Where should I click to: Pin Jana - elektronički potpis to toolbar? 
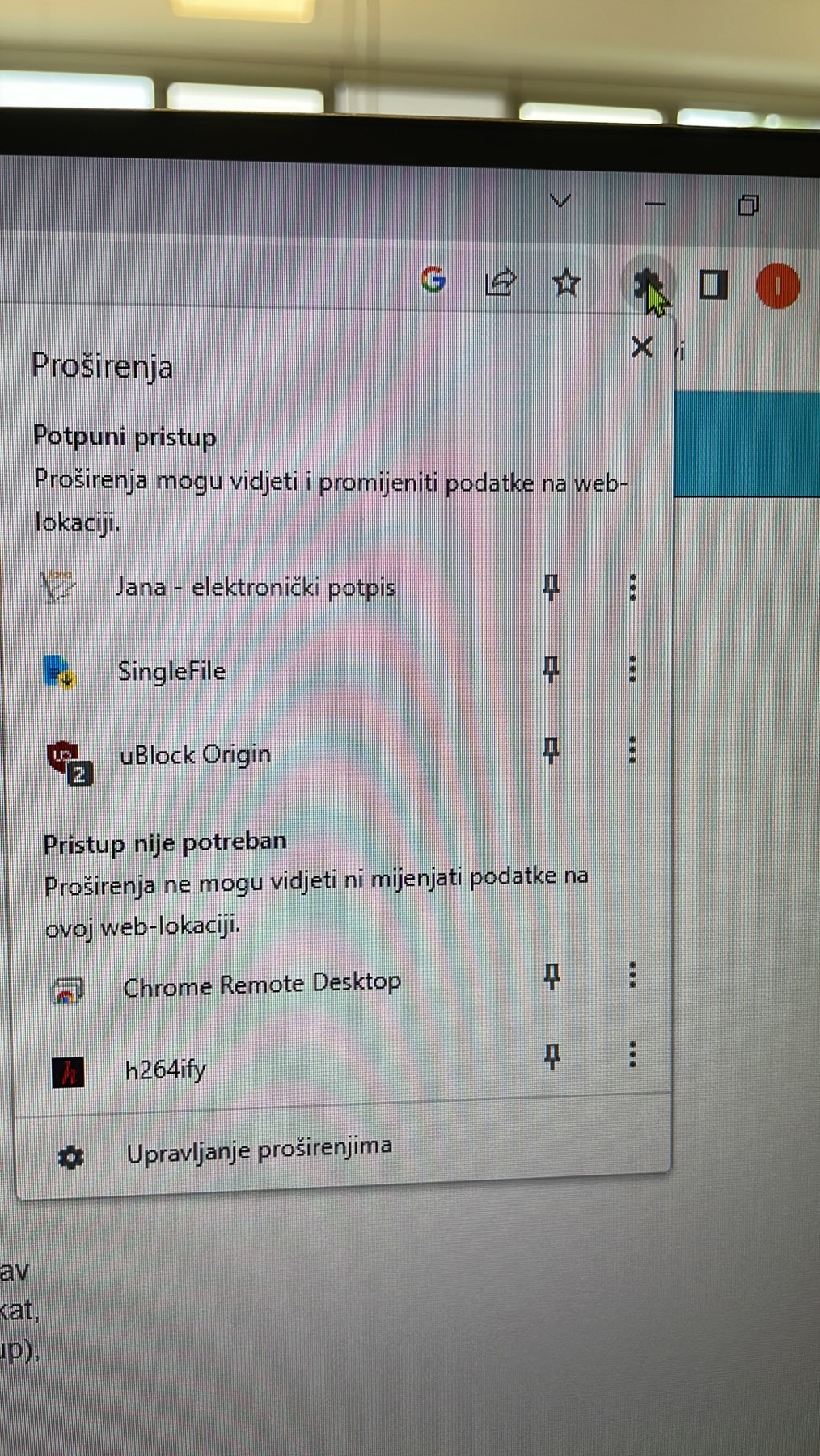(551, 588)
